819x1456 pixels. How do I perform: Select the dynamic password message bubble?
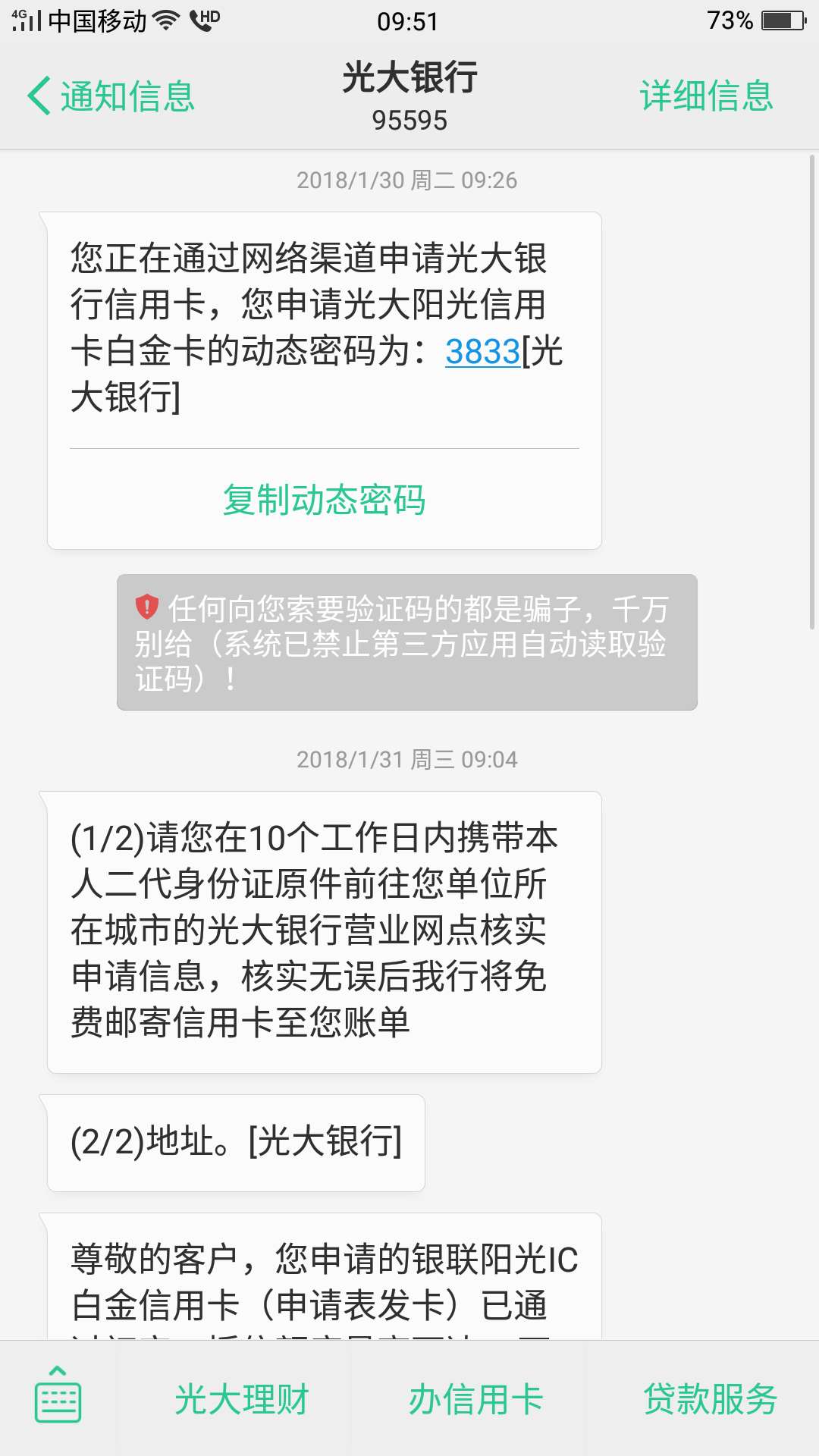(325, 326)
